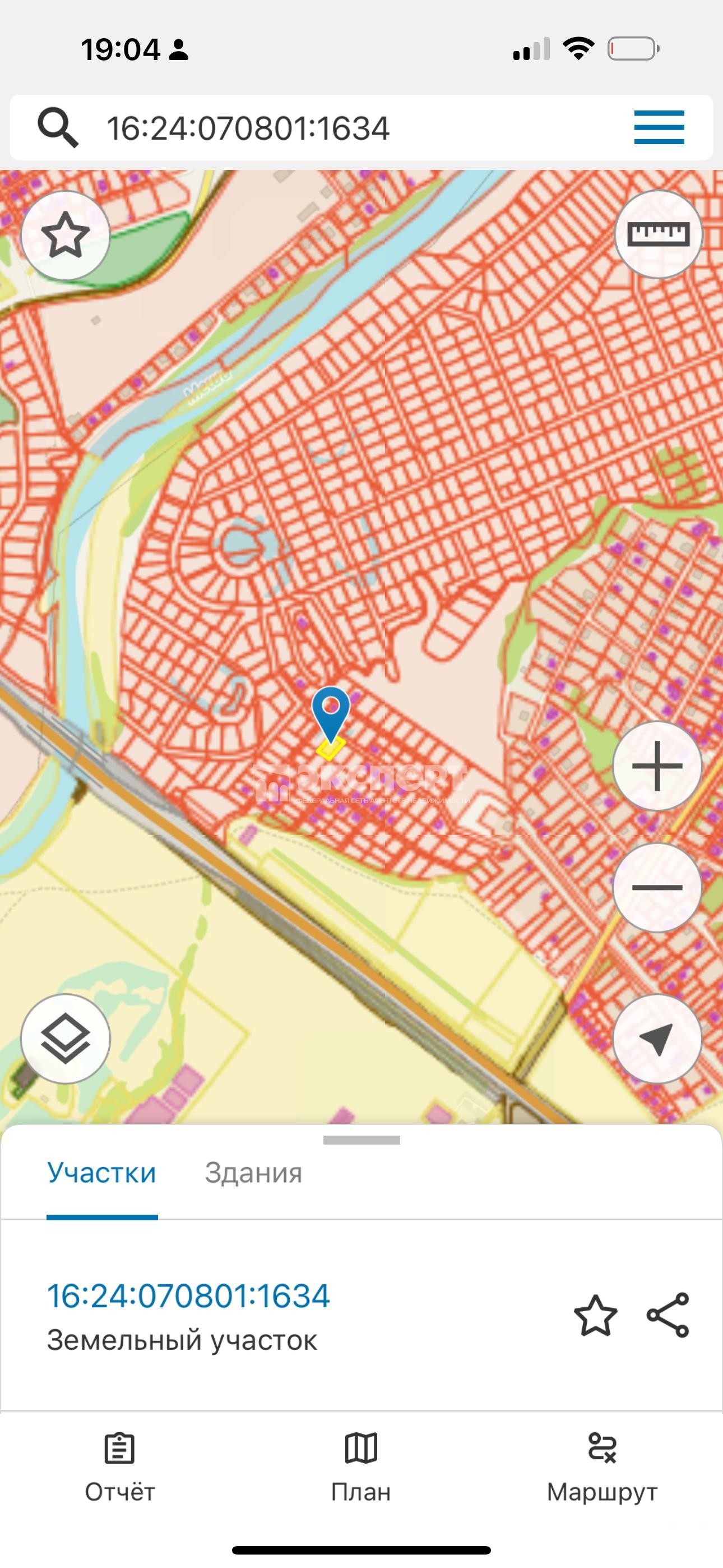Open the hamburger menu
Screen dimensions: 723x1568
pyautogui.click(x=659, y=127)
